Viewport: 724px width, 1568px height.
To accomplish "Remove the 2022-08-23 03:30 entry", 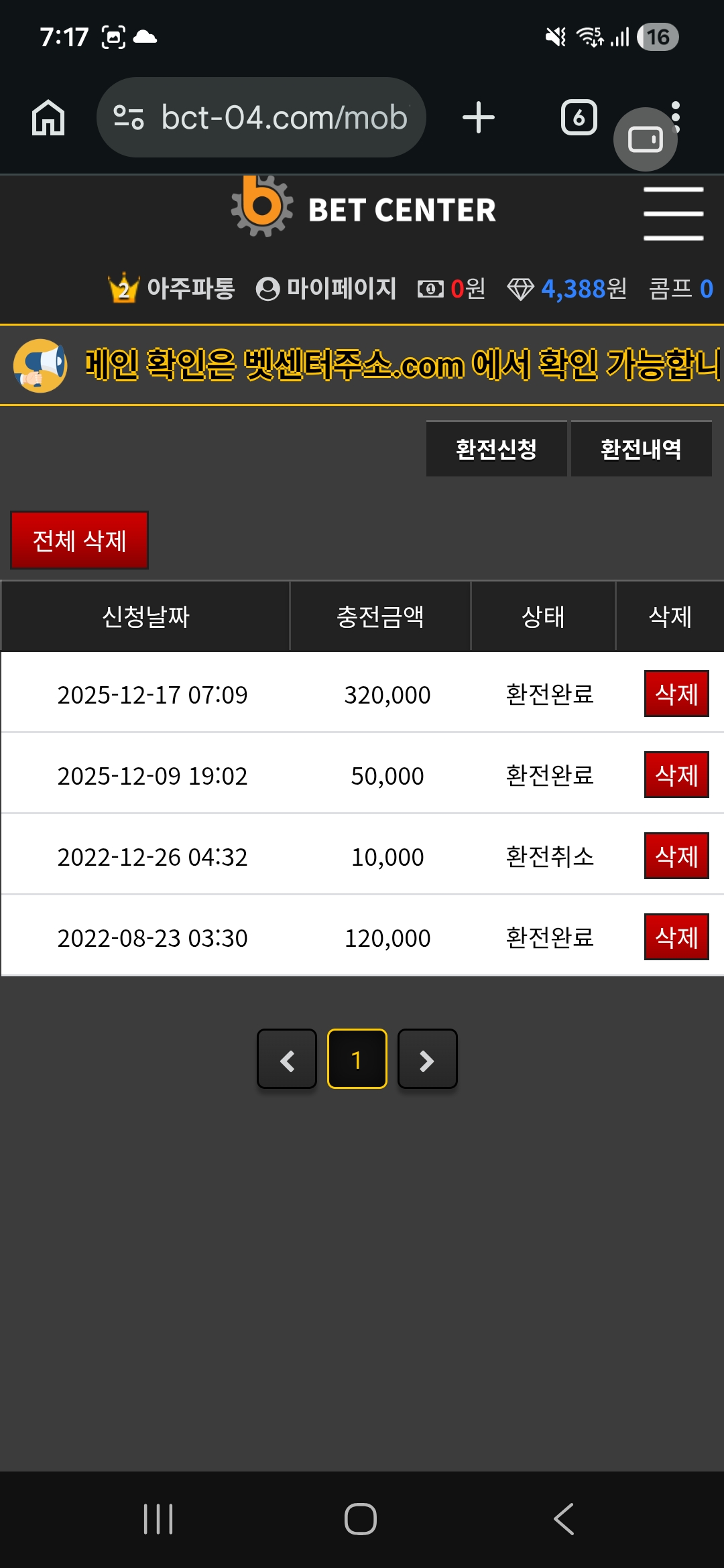I will pyautogui.click(x=676, y=937).
